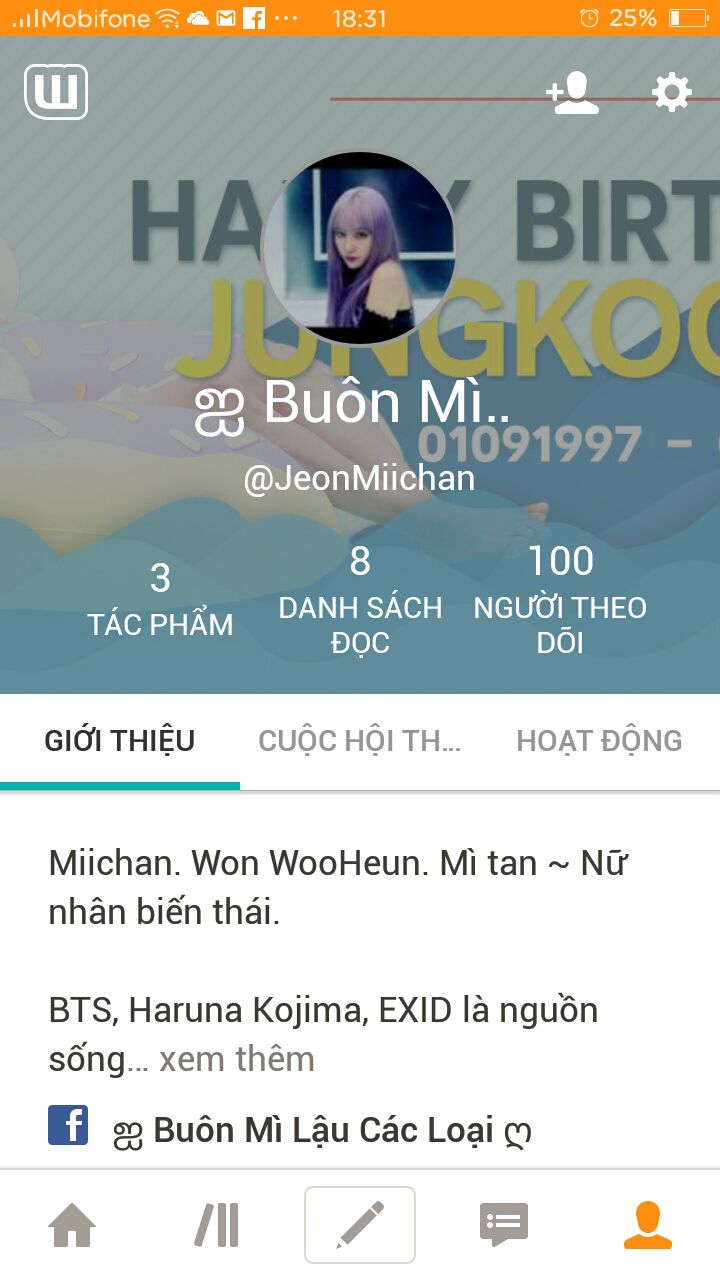
Task: Tap the Wattpad logo icon
Action: [x=56, y=92]
